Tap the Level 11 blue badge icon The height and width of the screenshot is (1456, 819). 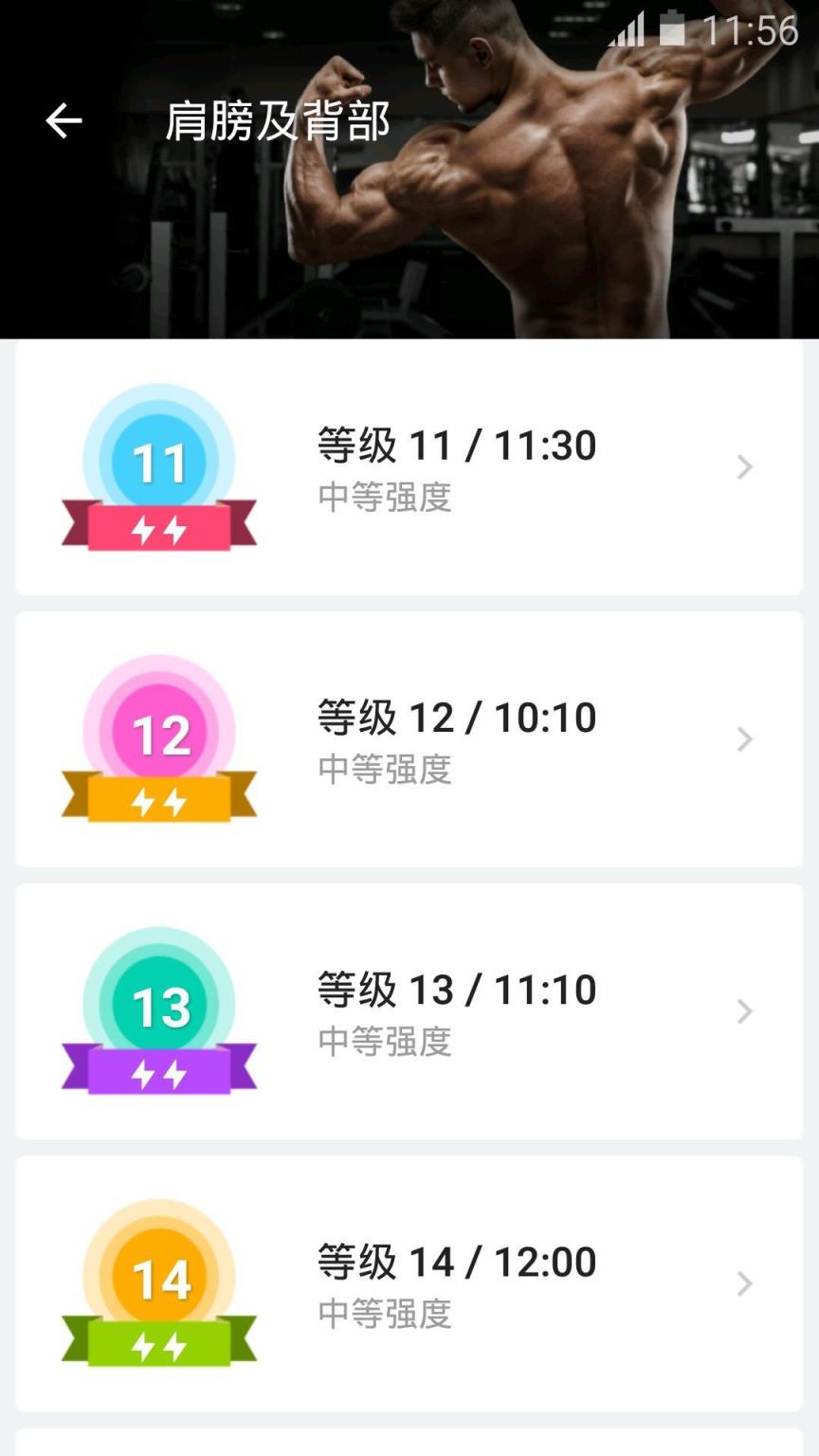158,462
